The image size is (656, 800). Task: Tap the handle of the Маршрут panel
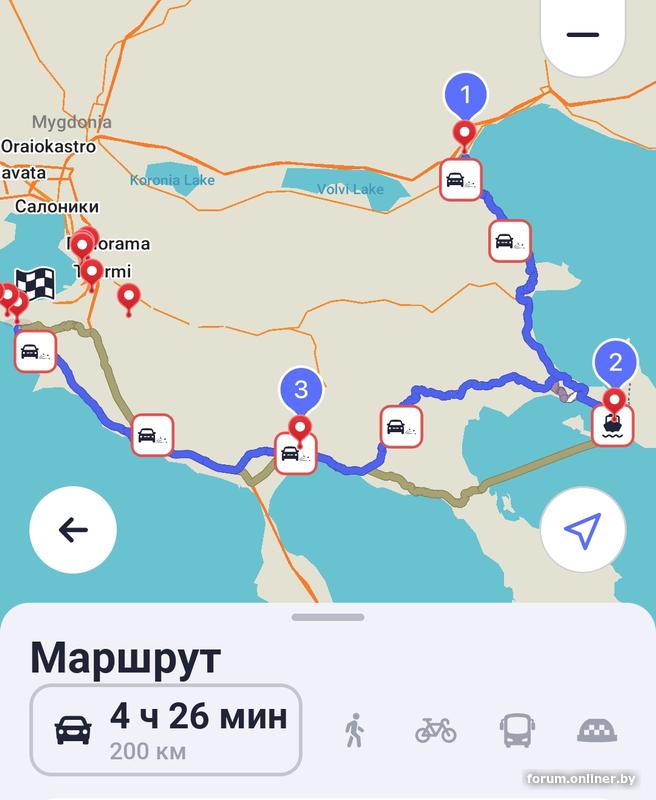point(328,617)
